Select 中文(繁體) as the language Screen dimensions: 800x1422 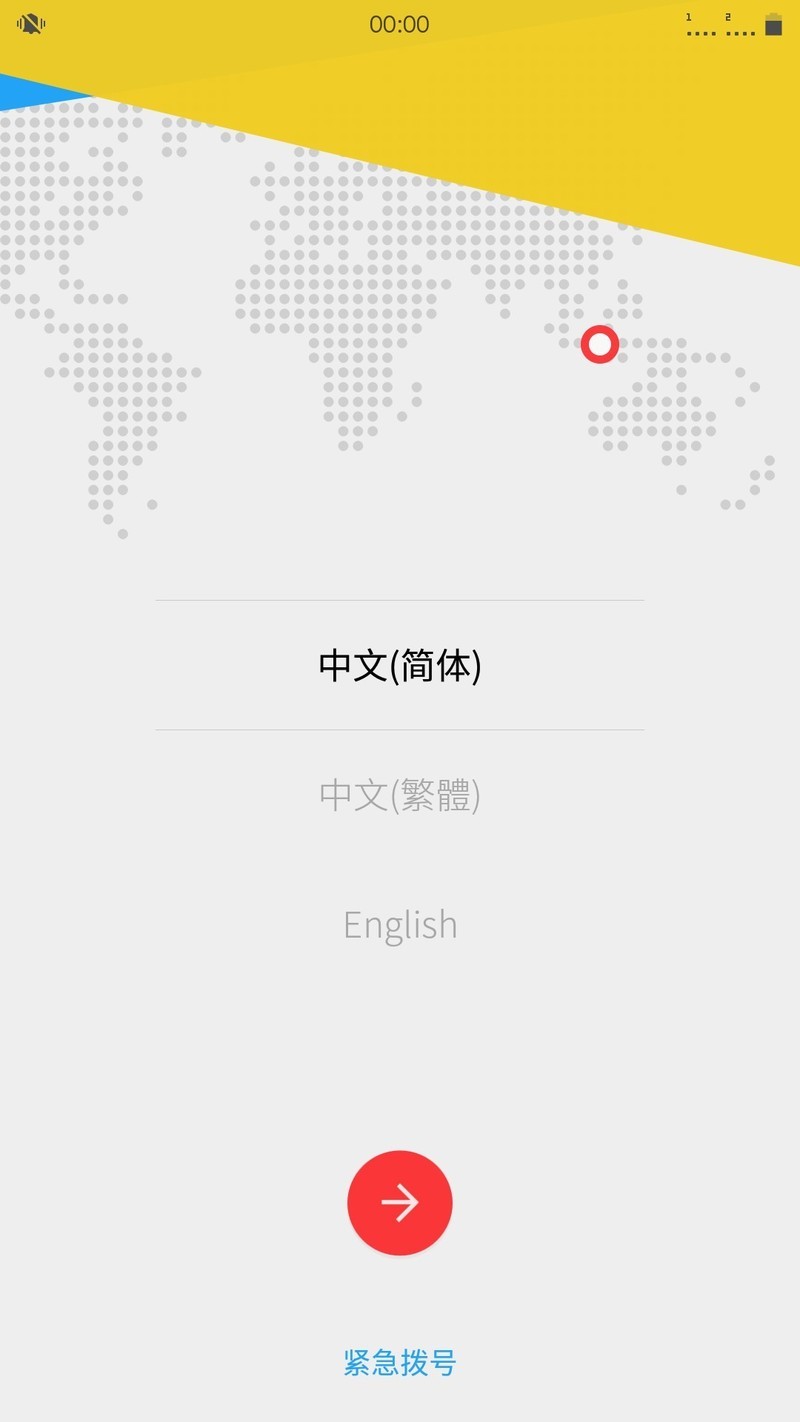pyautogui.click(x=400, y=795)
